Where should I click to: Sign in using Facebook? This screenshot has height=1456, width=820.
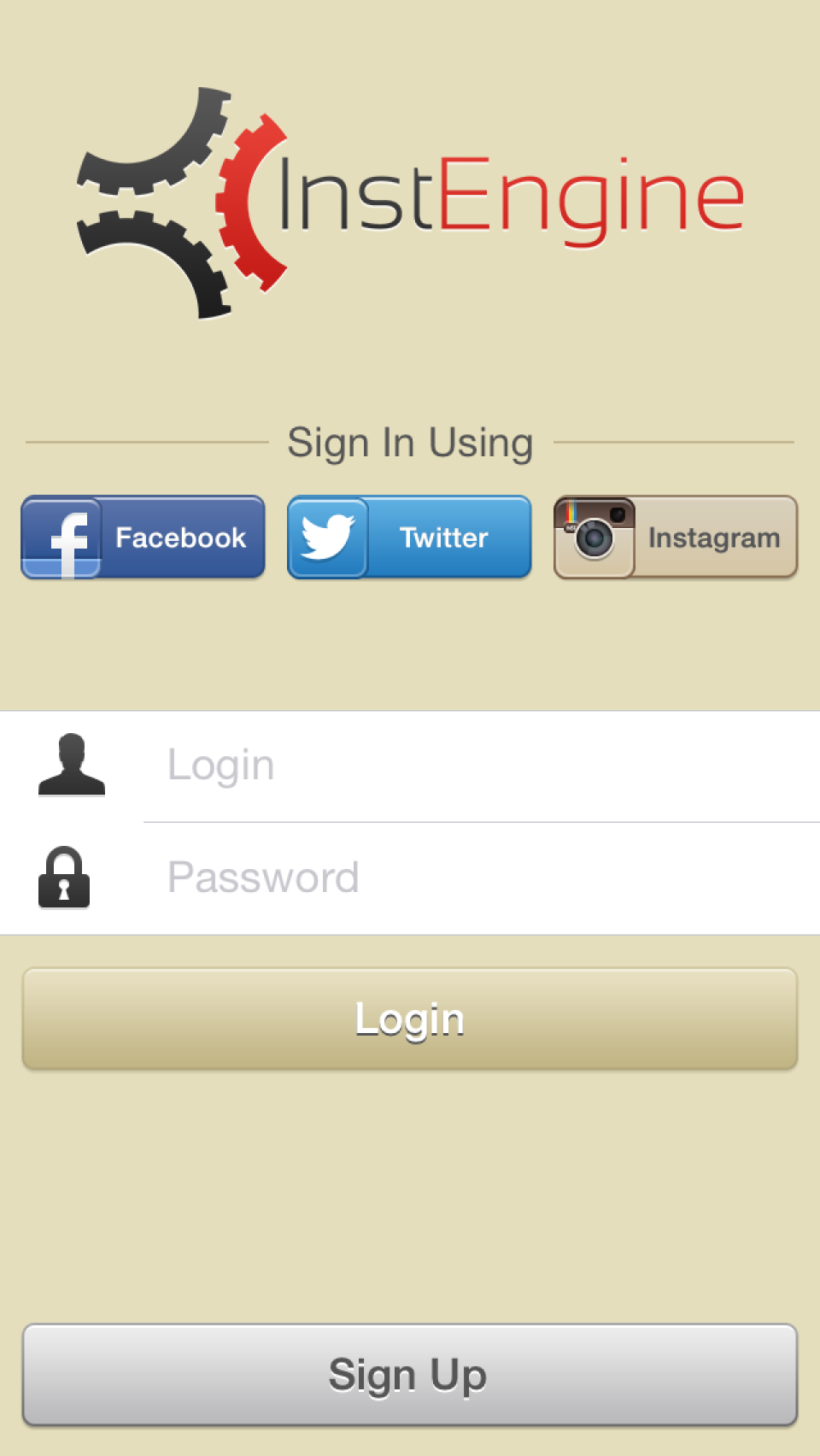coord(143,537)
